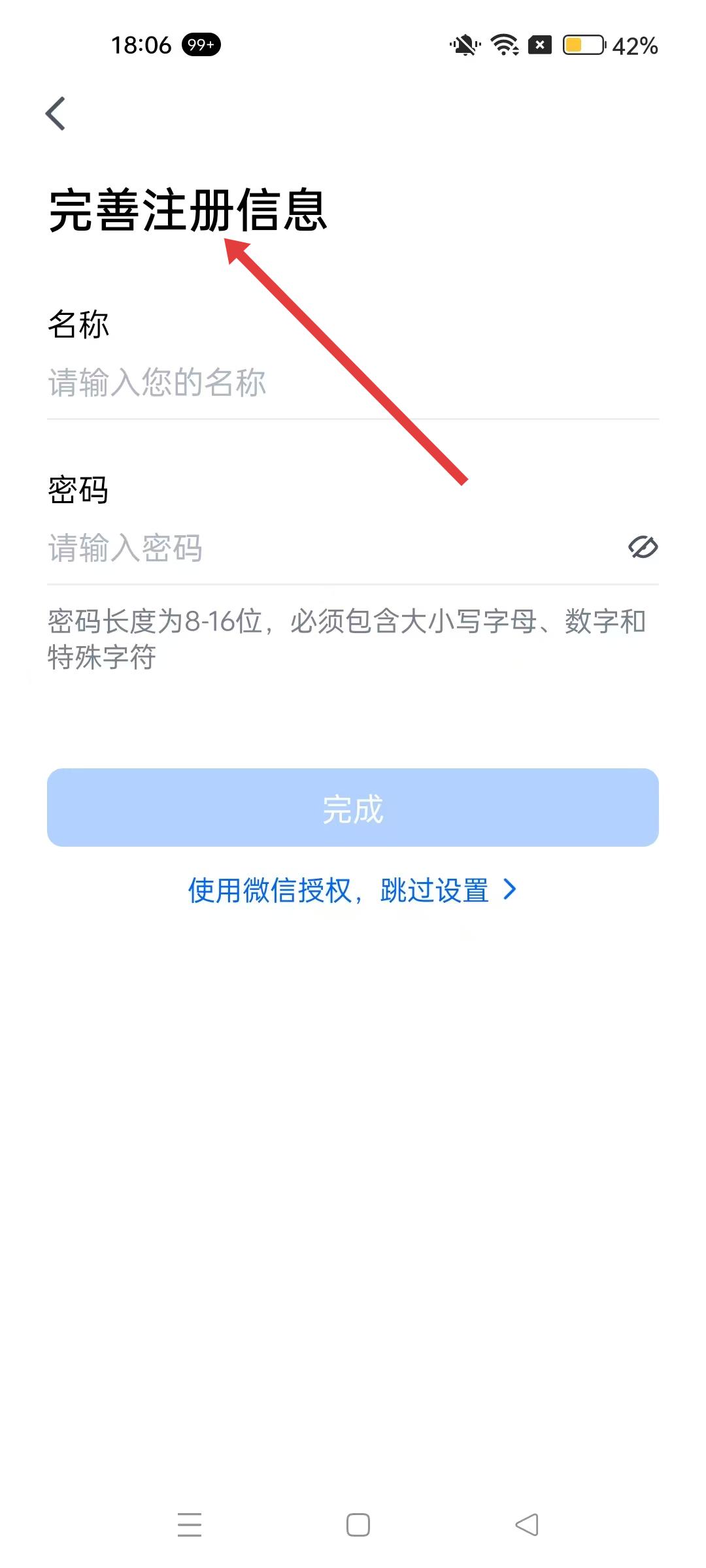The height and width of the screenshot is (1568, 706).
Task: Tap the 完成 button
Action: click(353, 808)
